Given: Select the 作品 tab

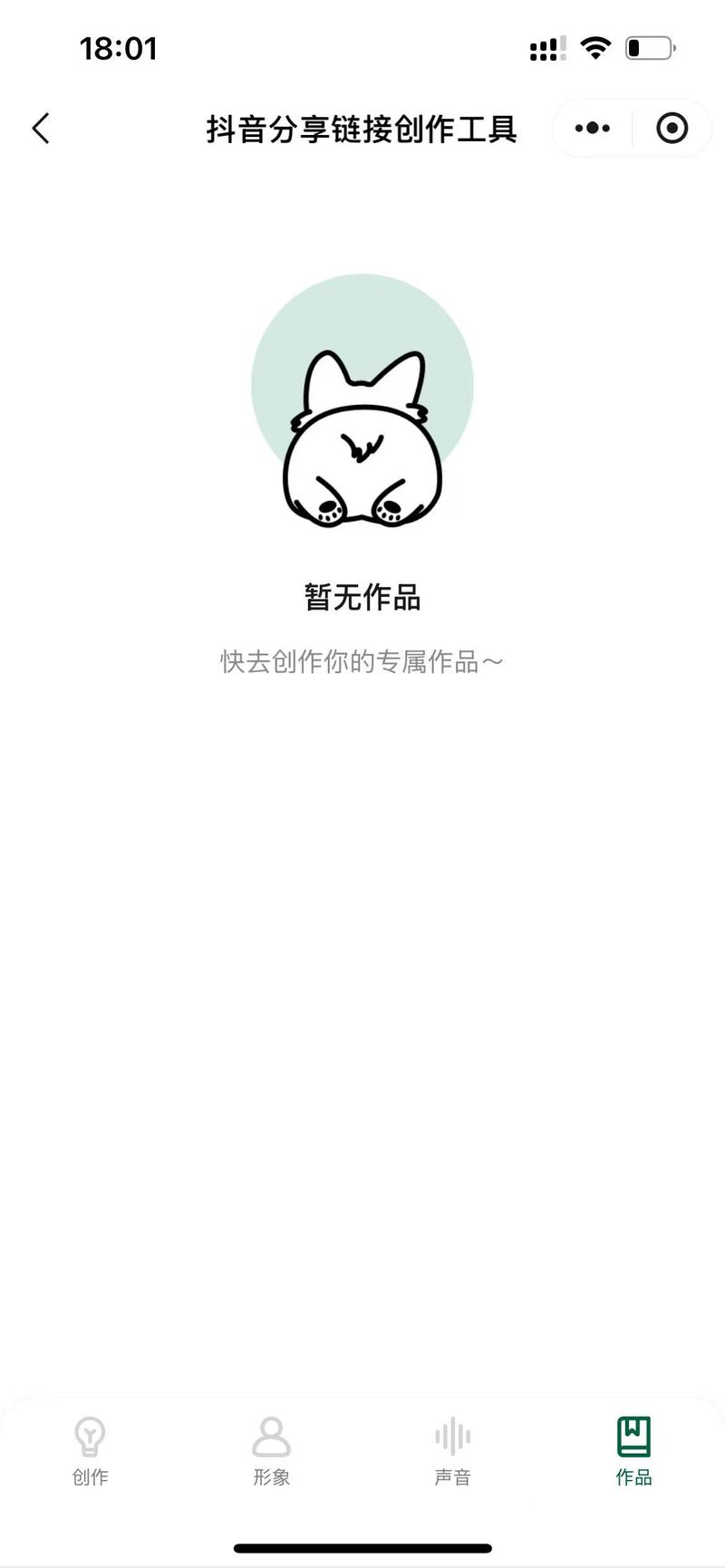Looking at the screenshot, I should 633,1451.
